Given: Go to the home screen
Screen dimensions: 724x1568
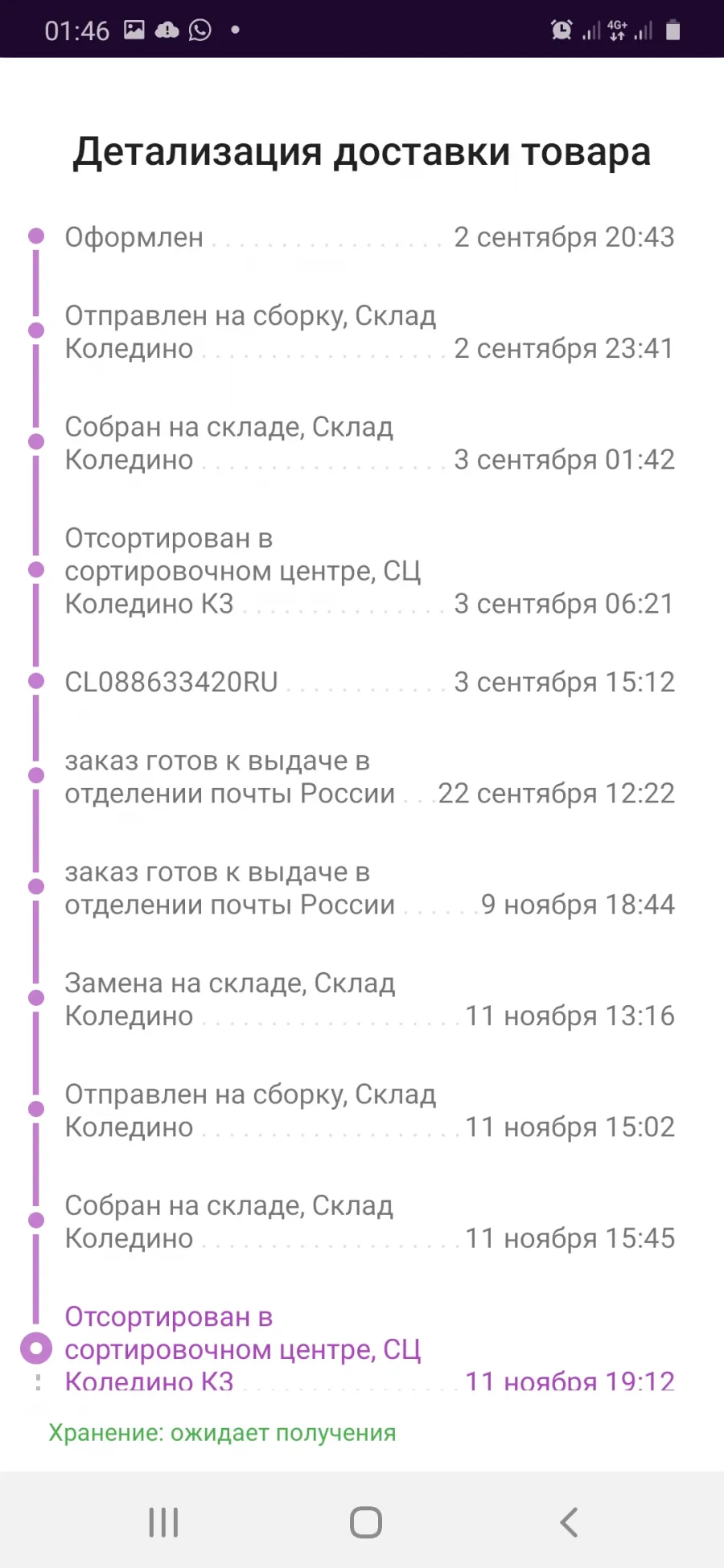Looking at the screenshot, I should [365, 1521].
